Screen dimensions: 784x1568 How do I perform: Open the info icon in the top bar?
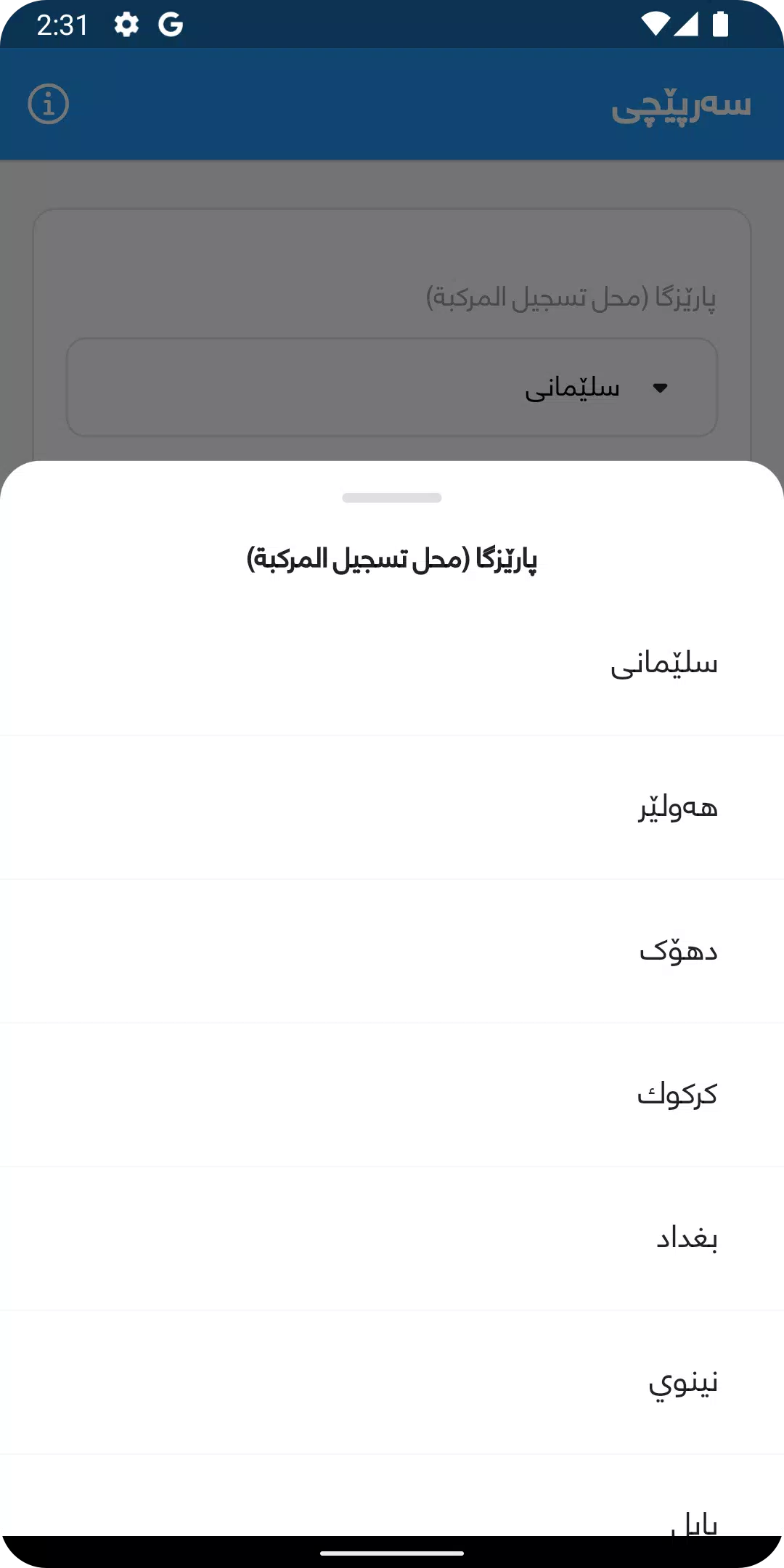48,104
